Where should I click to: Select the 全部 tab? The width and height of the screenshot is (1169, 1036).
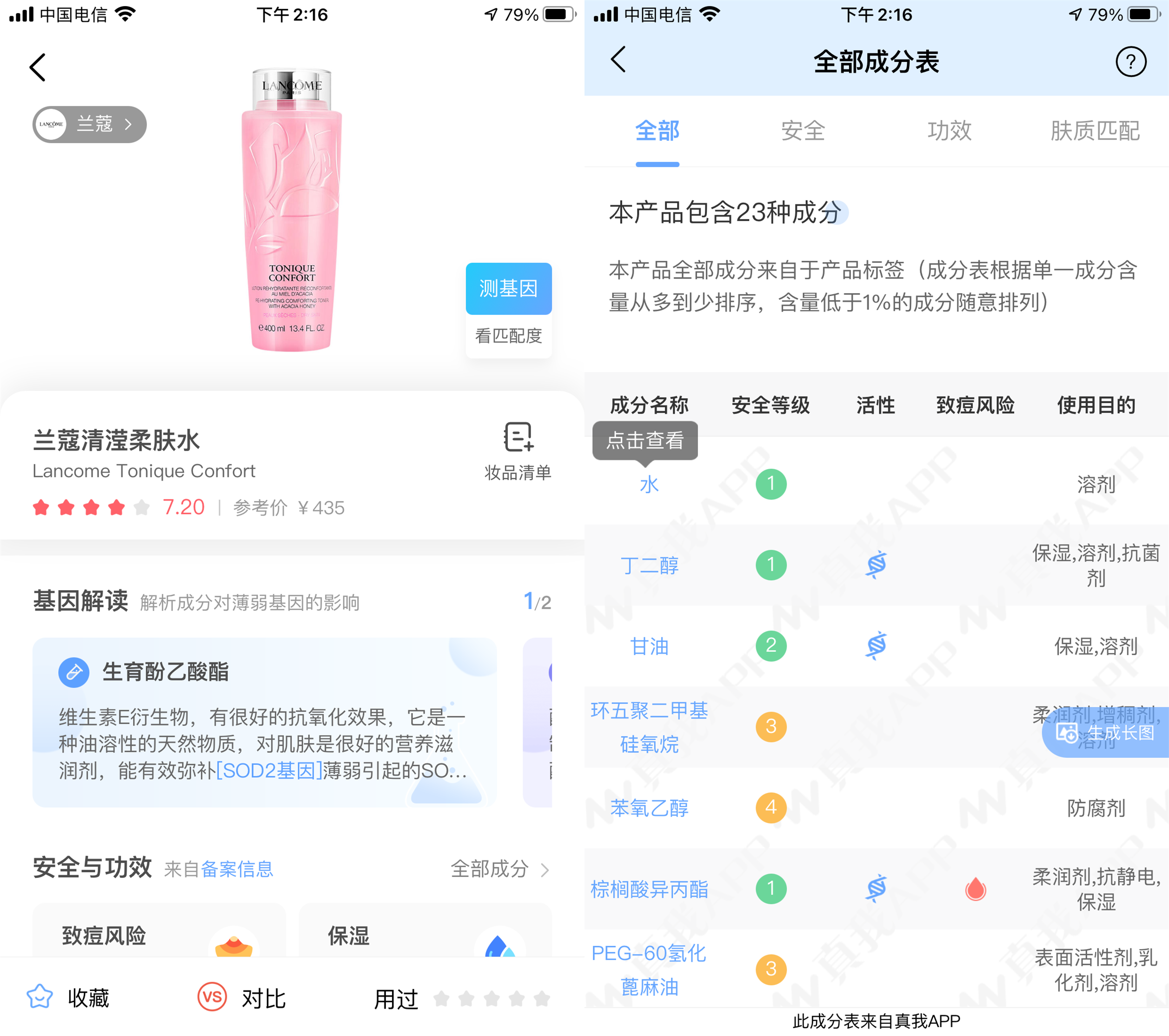click(657, 131)
